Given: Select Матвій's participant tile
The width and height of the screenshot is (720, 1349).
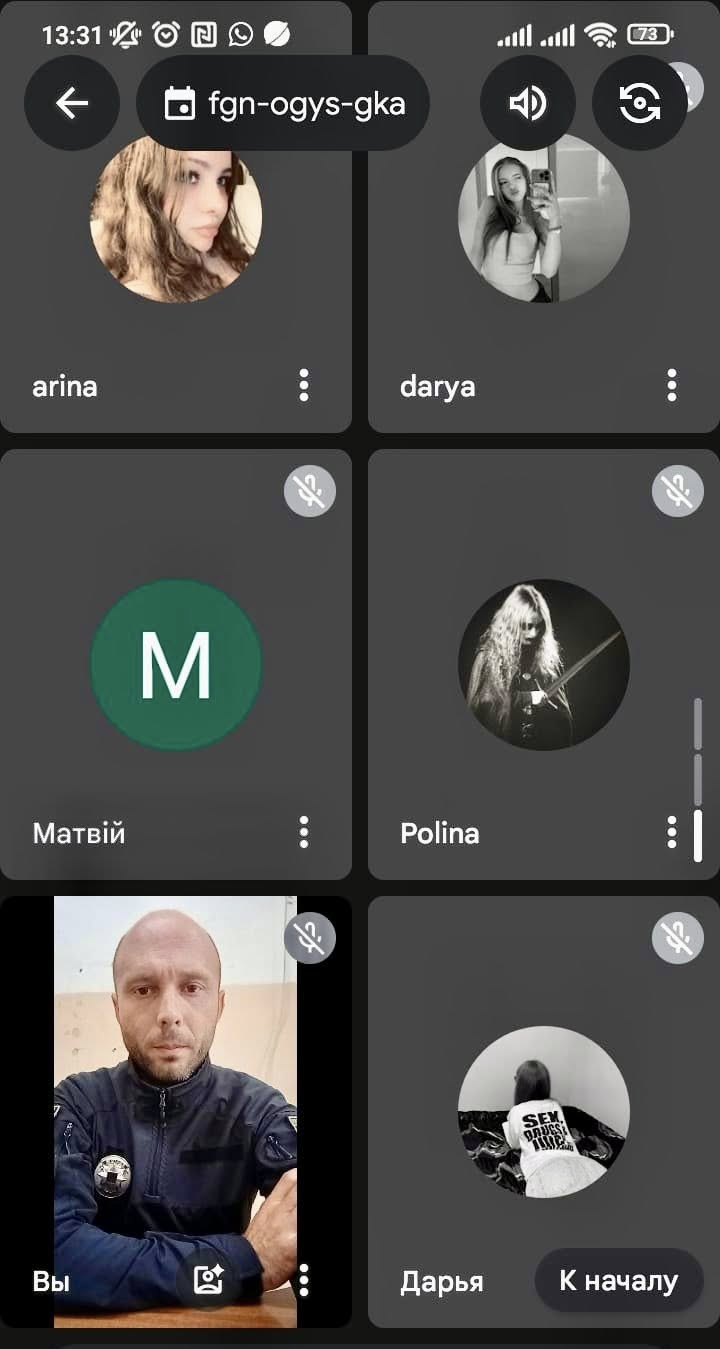Looking at the screenshot, I should click(x=176, y=665).
